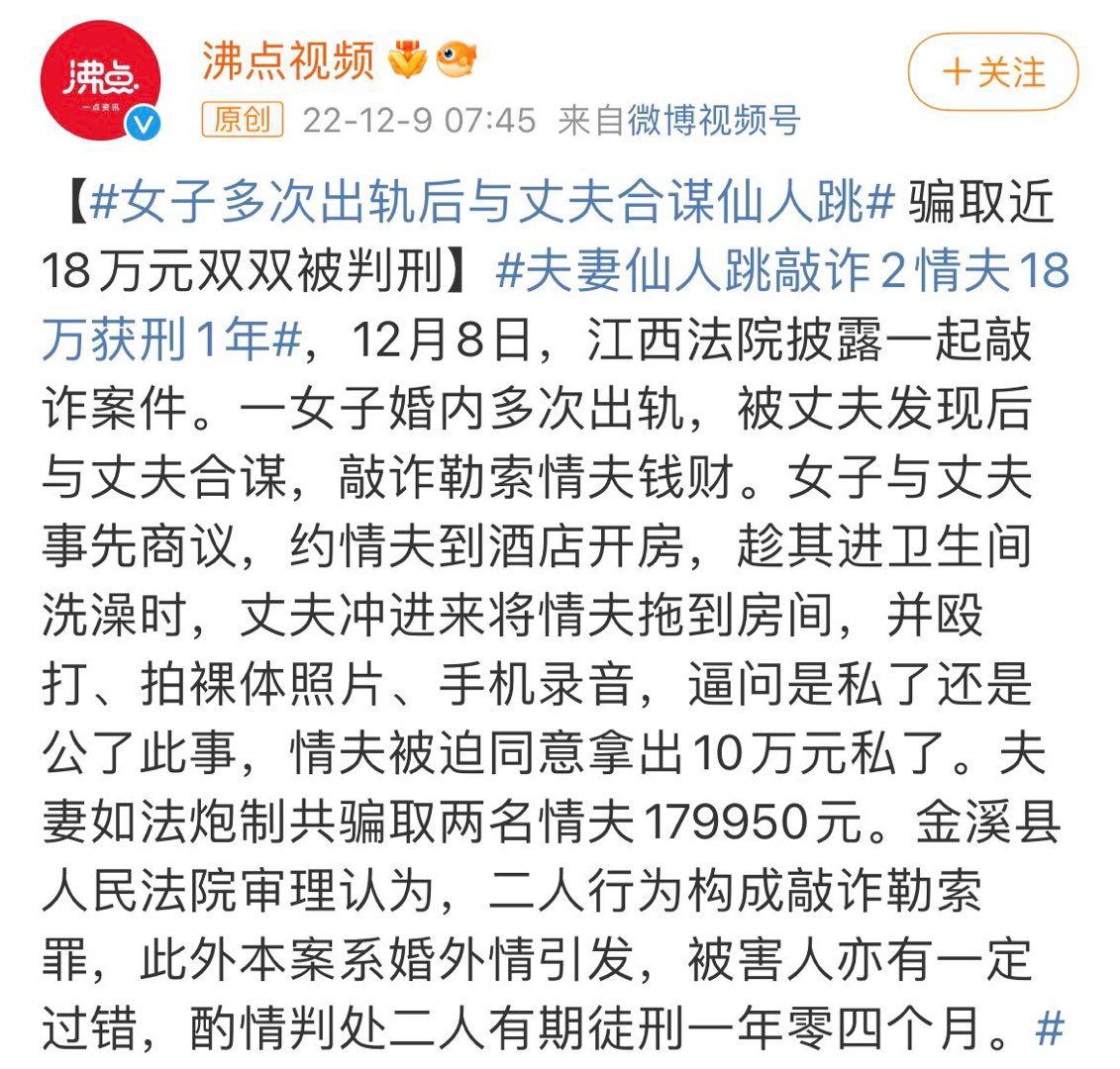Screen dimensions: 1120x1069
Task: Open the 微博视频号 source link
Action: 713,121
